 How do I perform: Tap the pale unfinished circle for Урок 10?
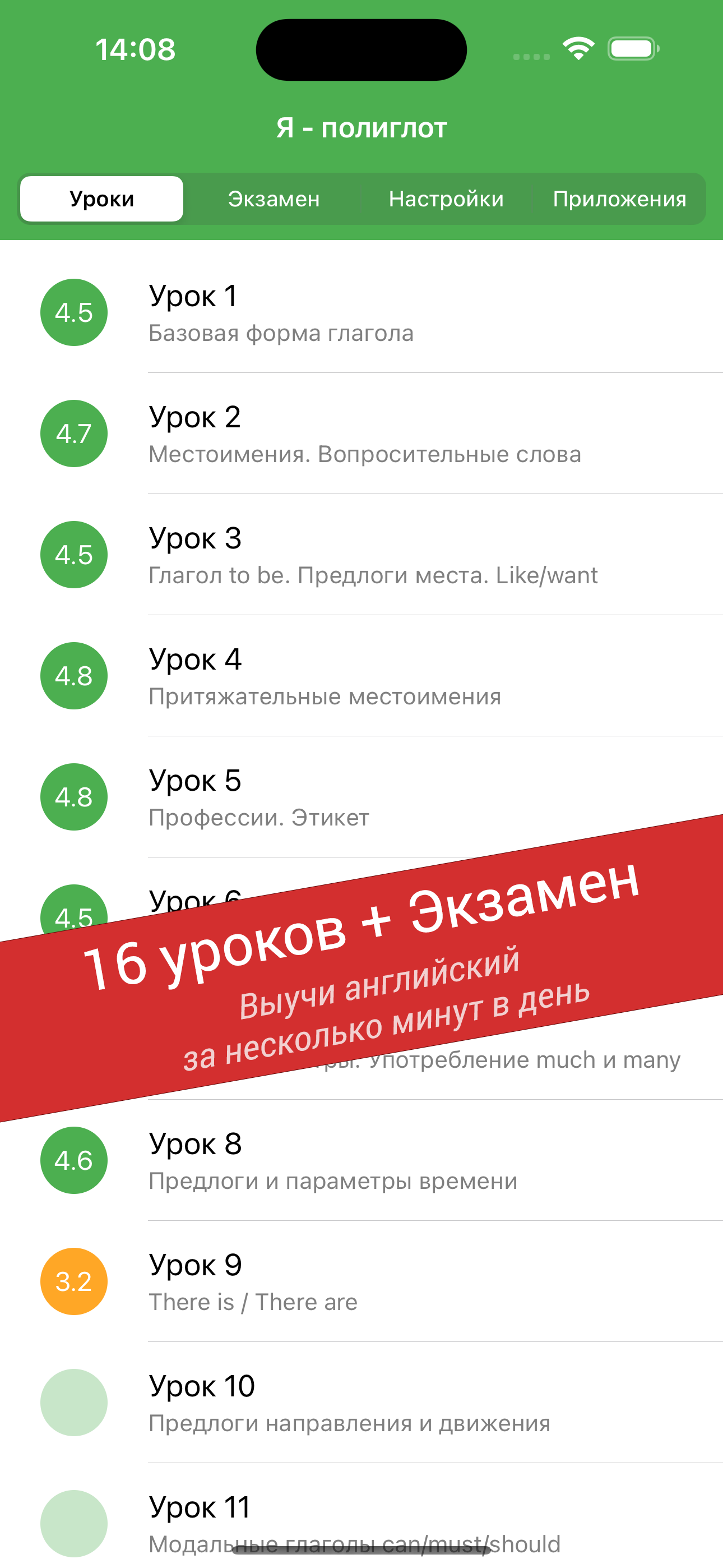pyautogui.click(x=73, y=1403)
